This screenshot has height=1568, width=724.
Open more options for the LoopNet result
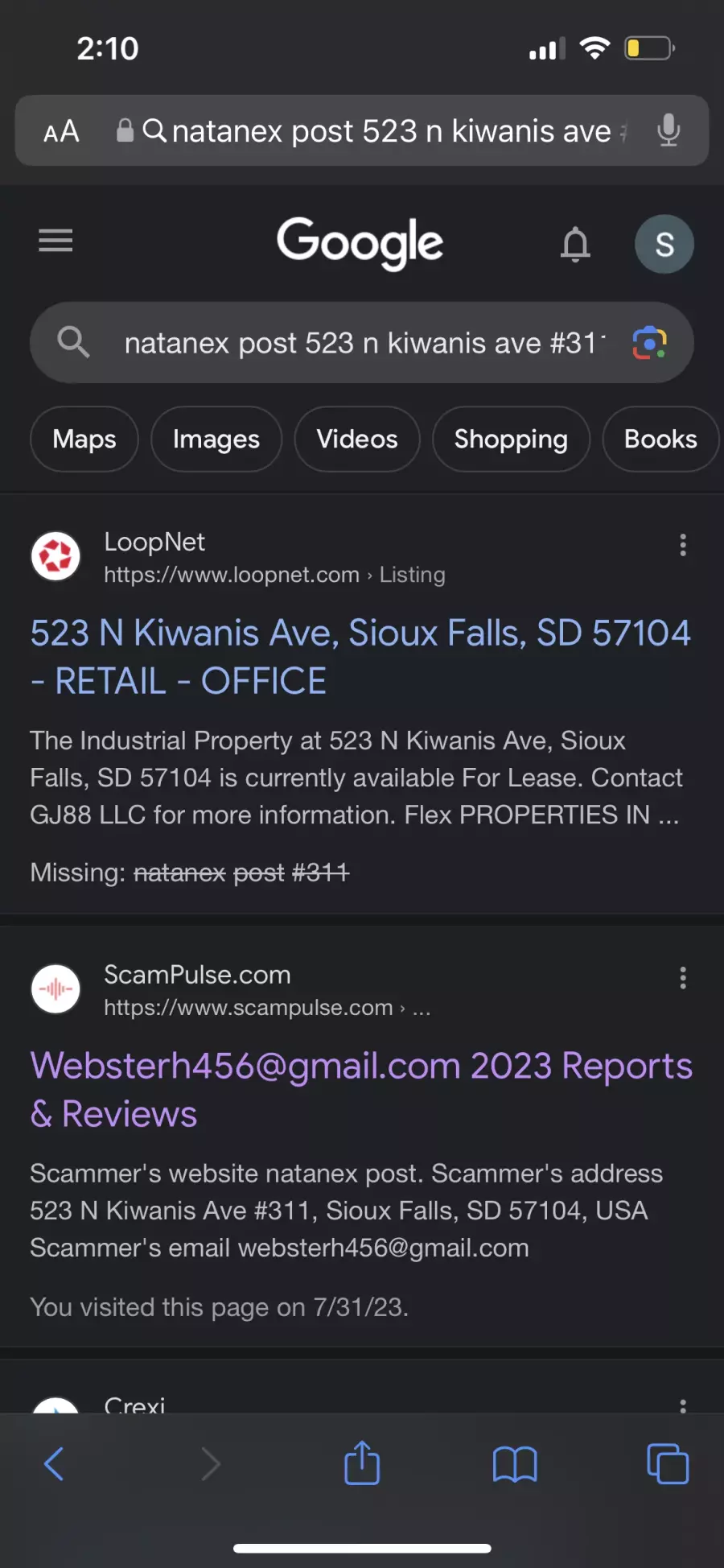point(683,545)
